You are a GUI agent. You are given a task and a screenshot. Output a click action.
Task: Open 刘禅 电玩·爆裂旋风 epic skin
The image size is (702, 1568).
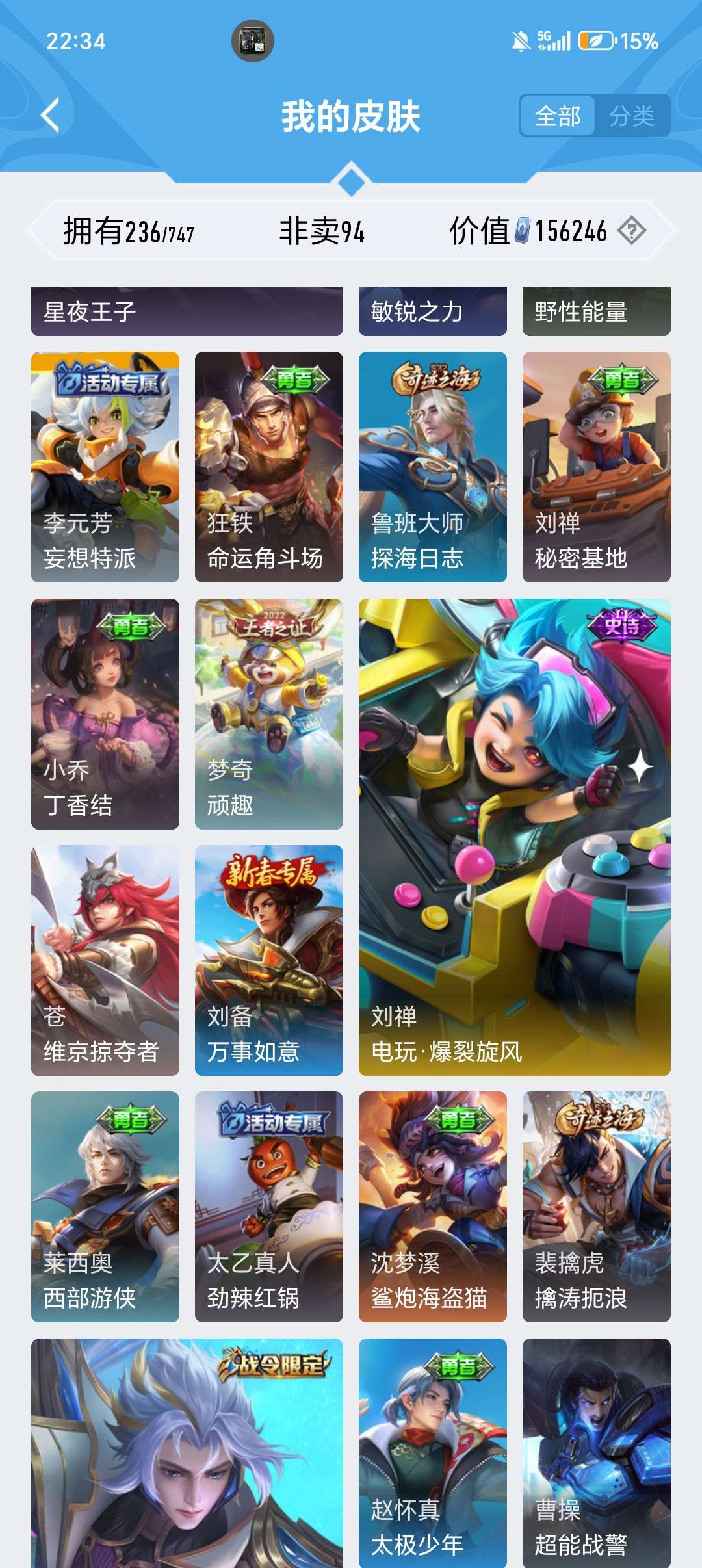click(x=515, y=837)
